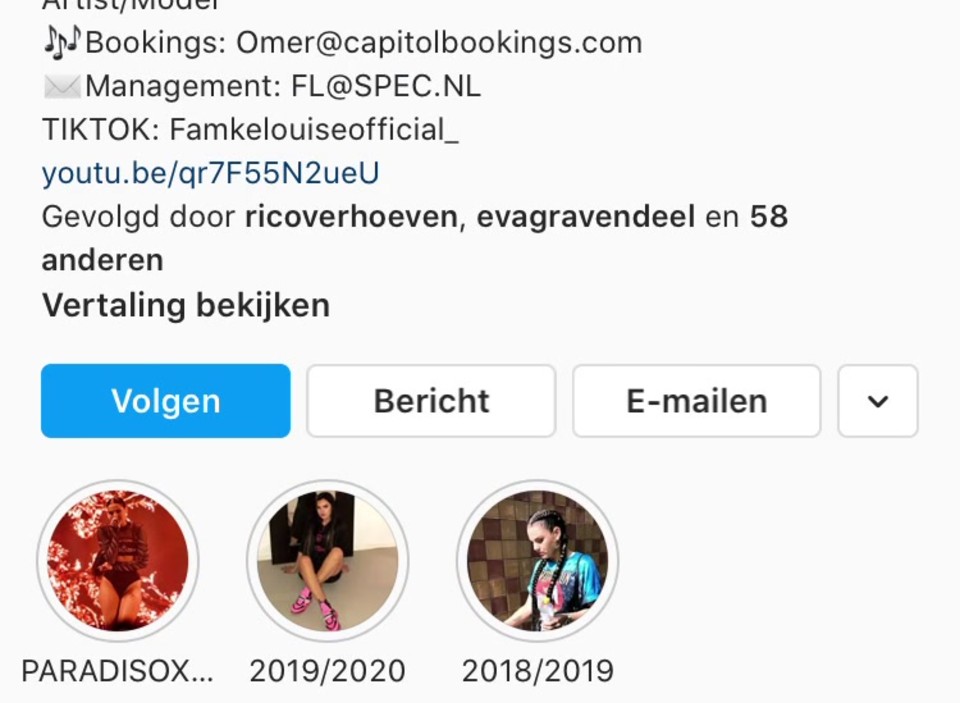Expand suggested accounts chevron
The image size is (960, 703).
pyautogui.click(x=877, y=401)
